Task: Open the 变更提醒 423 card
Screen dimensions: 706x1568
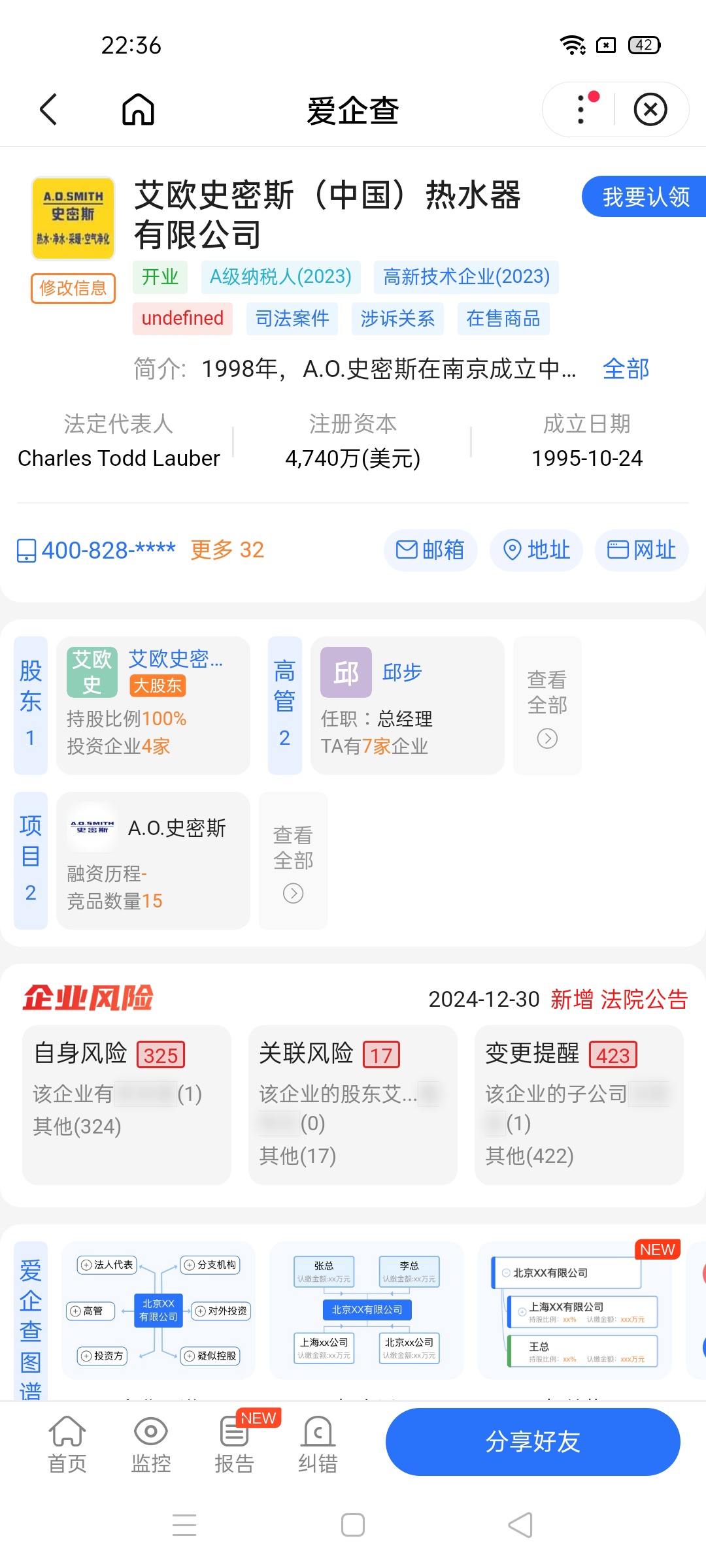Action: pos(579,1105)
